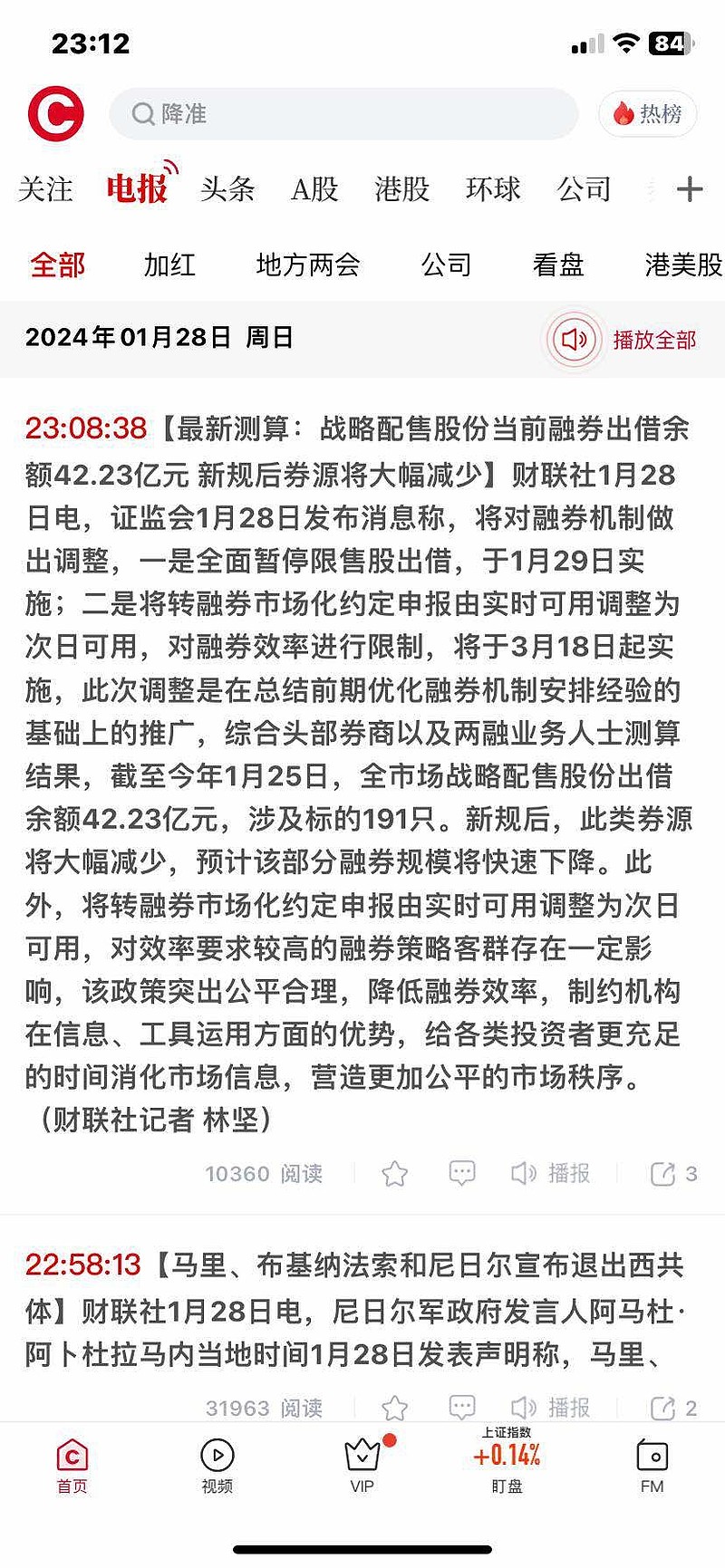Open the FM bottom tab
The height and width of the screenshot is (1568, 725).
pyautogui.click(x=652, y=1467)
